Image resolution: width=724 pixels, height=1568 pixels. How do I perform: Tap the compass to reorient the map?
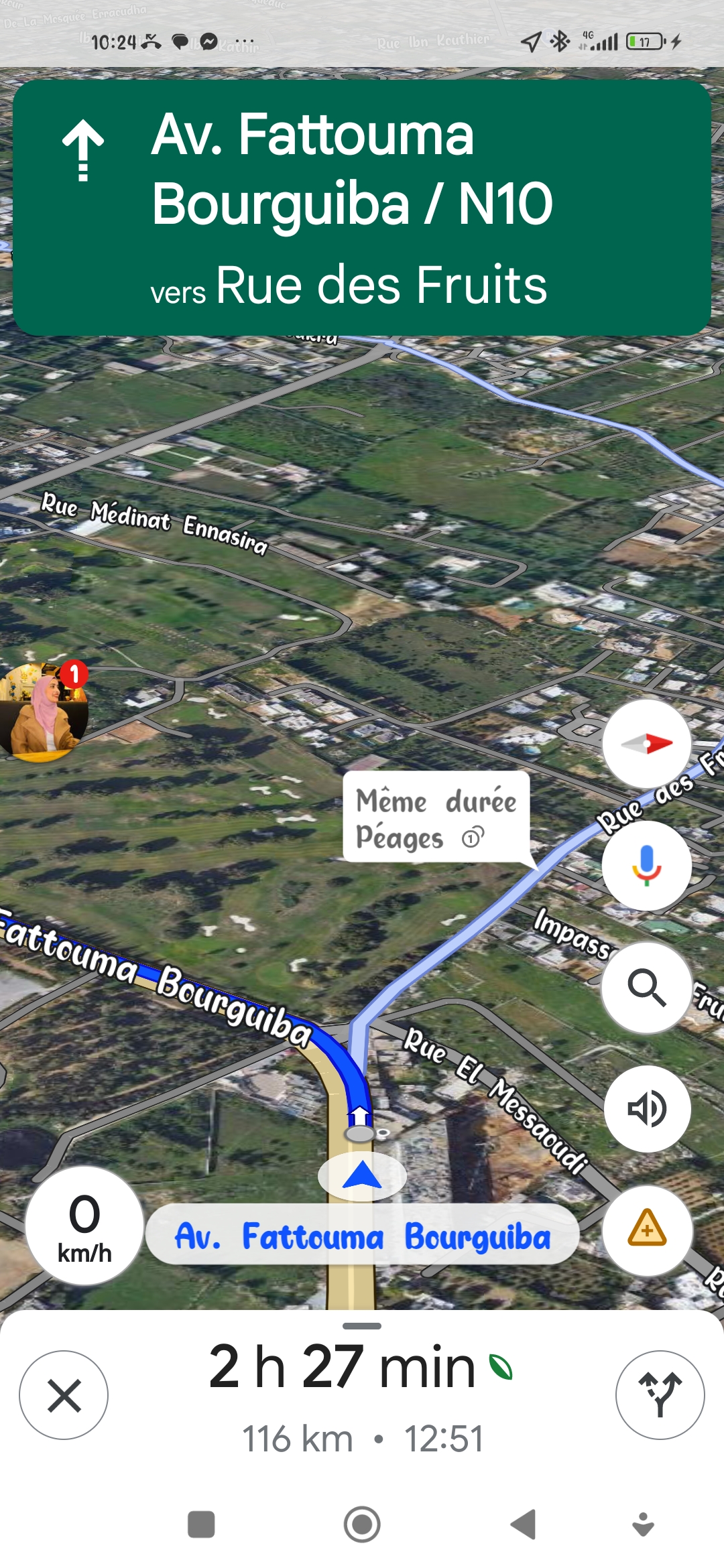646,743
